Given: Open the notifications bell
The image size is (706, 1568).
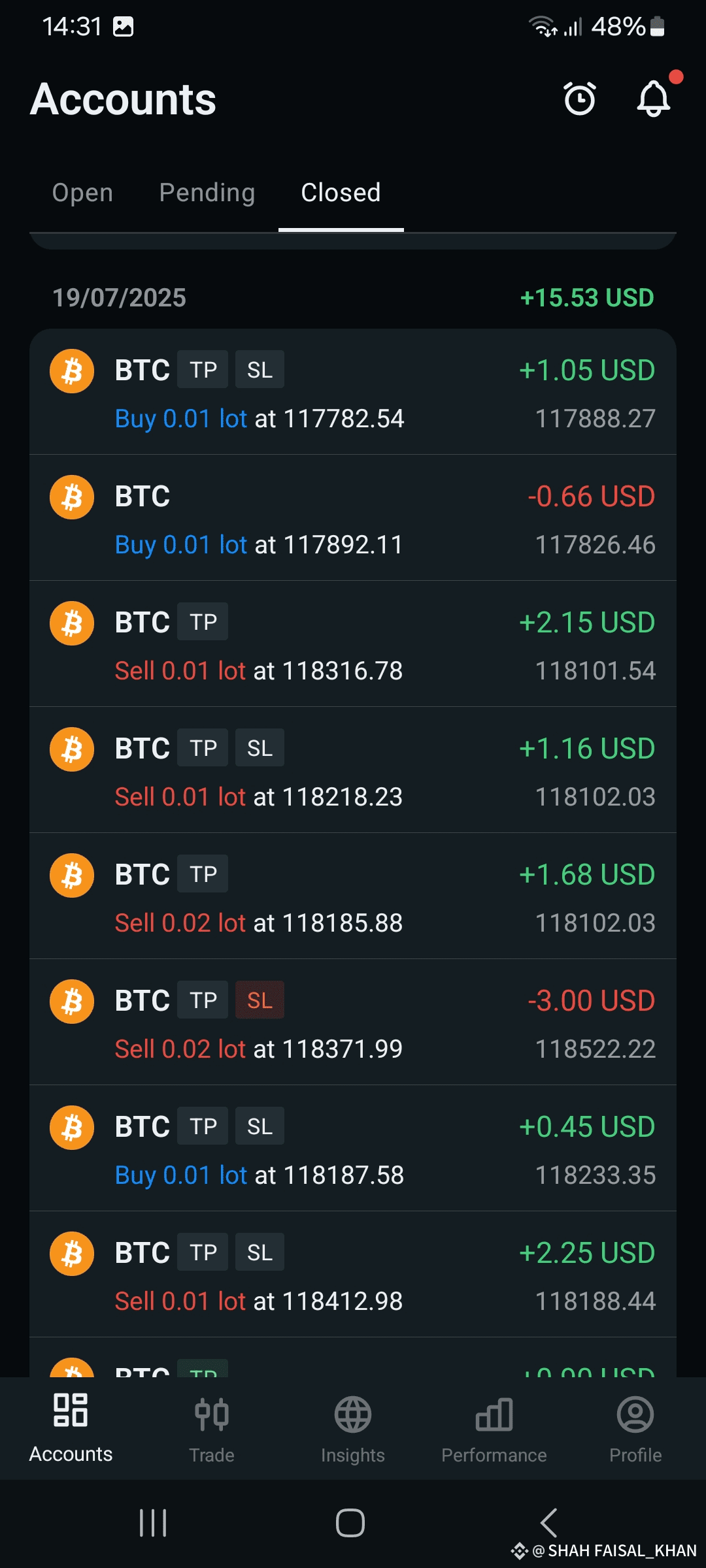Looking at the screenshot, I should point(654,99).
